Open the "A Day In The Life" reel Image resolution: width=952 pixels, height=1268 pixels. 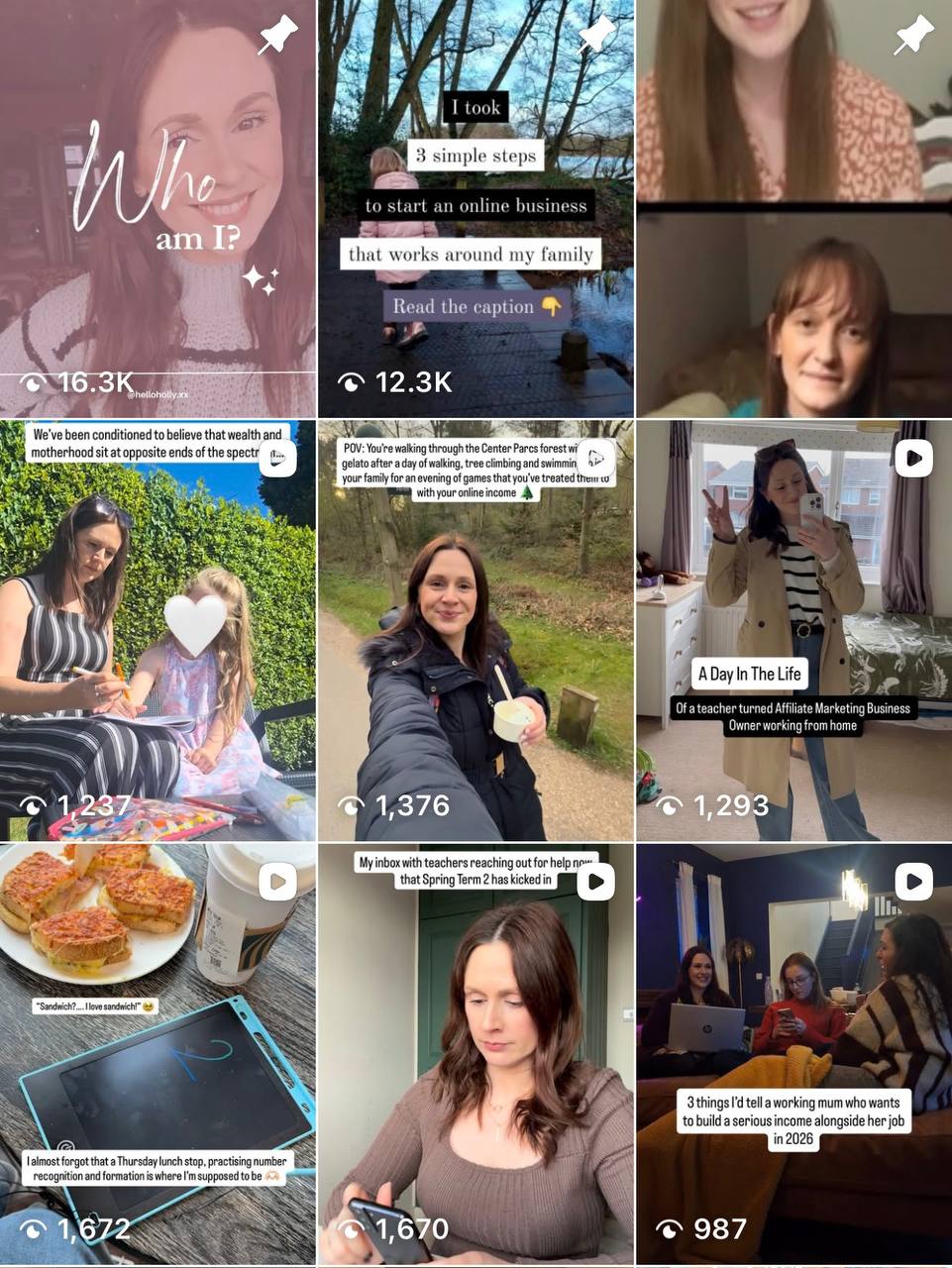793,630
